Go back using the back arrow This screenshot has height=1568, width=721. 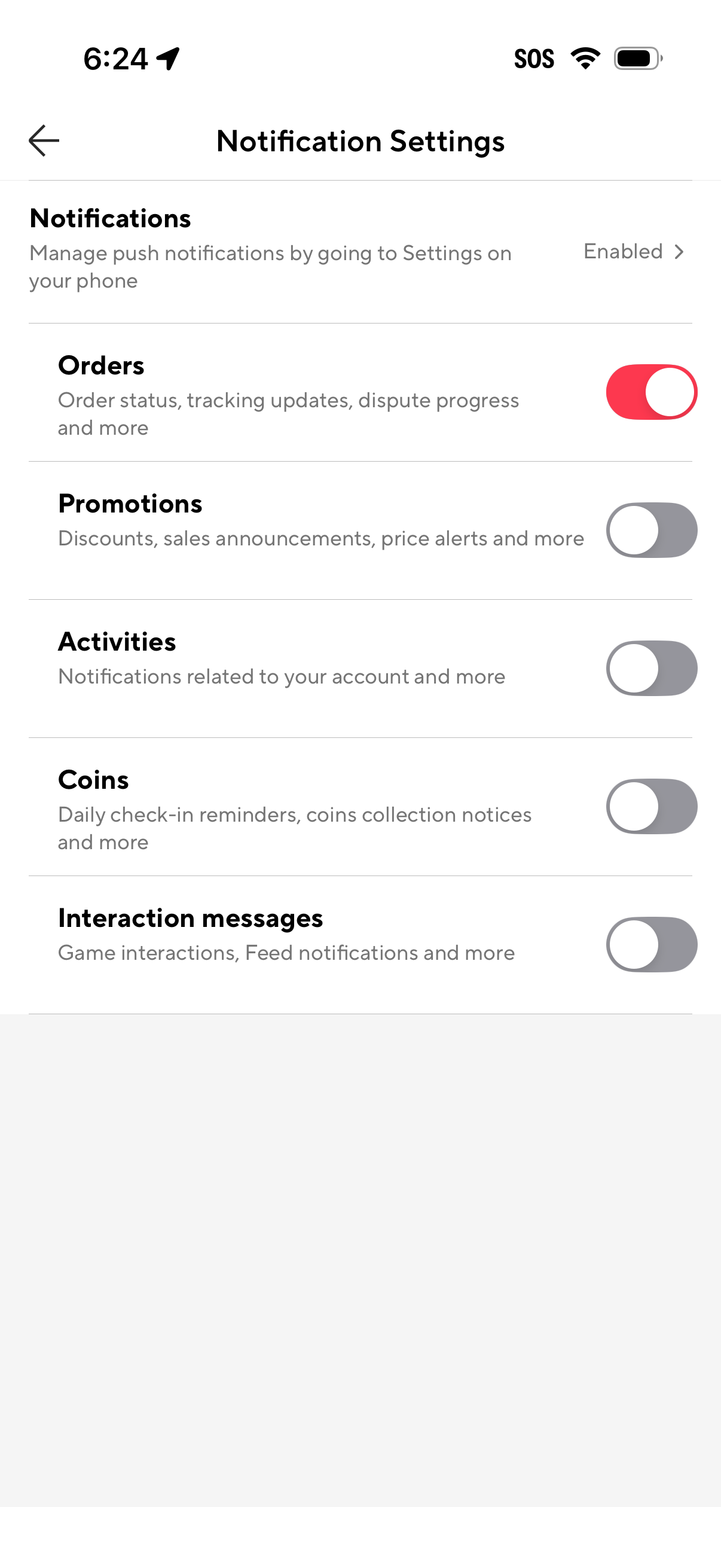point(43,141)
